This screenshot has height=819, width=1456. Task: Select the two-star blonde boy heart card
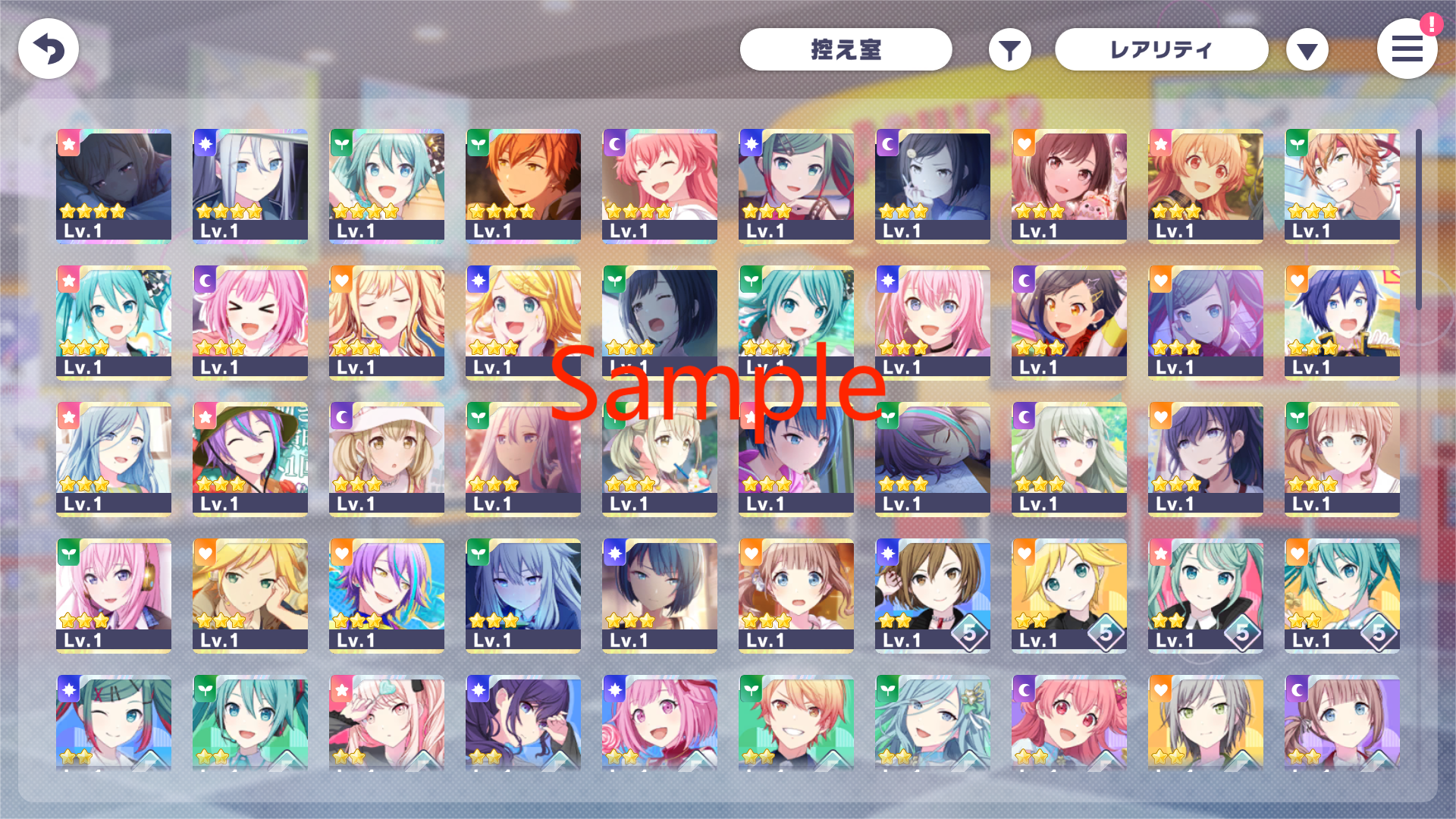1069,595
